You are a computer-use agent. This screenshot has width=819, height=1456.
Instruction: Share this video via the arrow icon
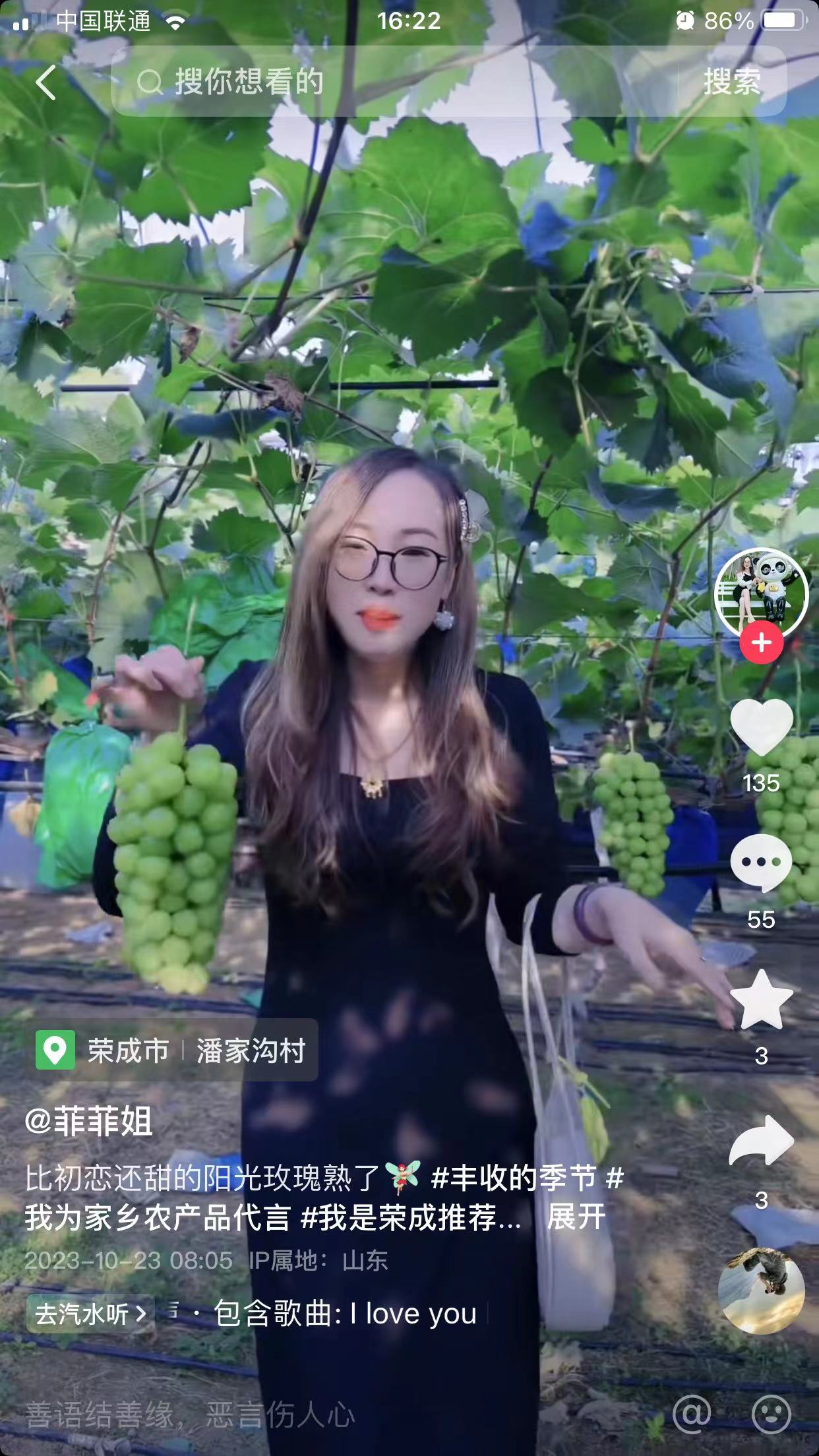[x=761, y=1141]
